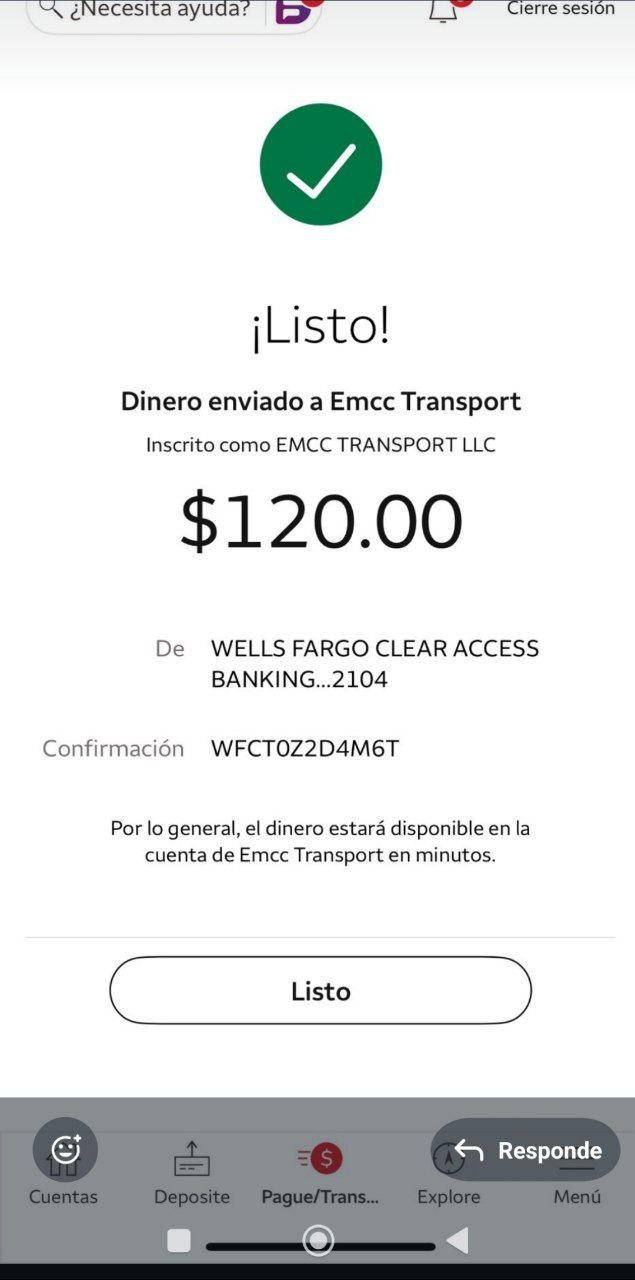Image resolution: width=635 pixels, height=1280 pixels.
Task: Tap the system home button
Action: point(318,1241)
